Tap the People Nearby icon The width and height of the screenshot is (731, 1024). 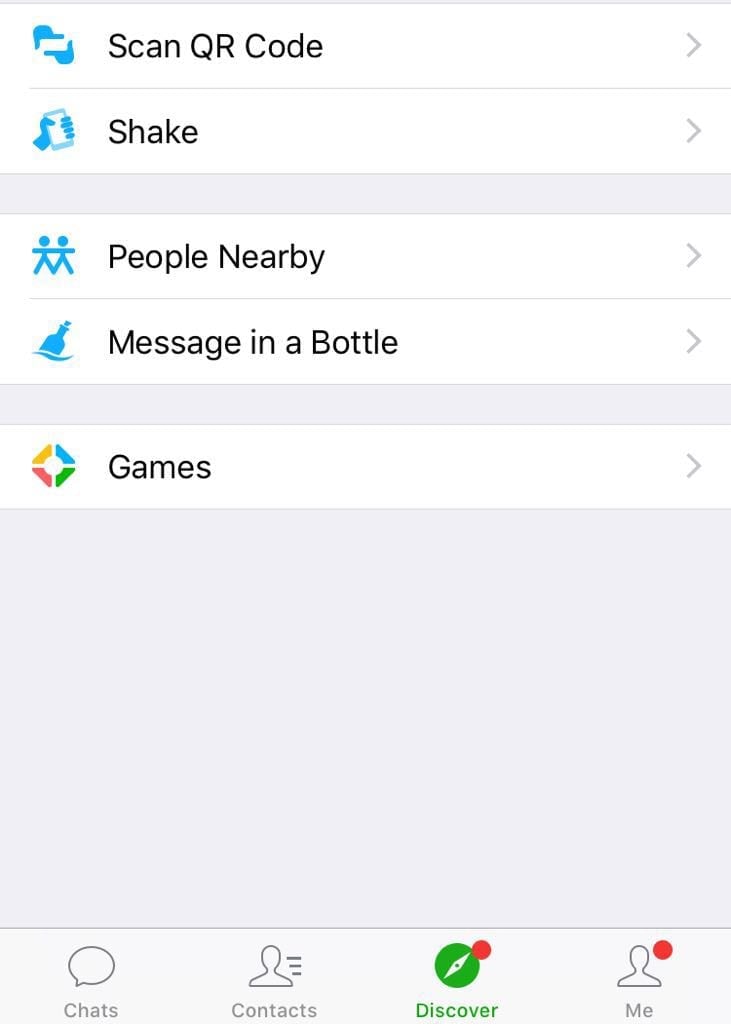pos(55,256)
